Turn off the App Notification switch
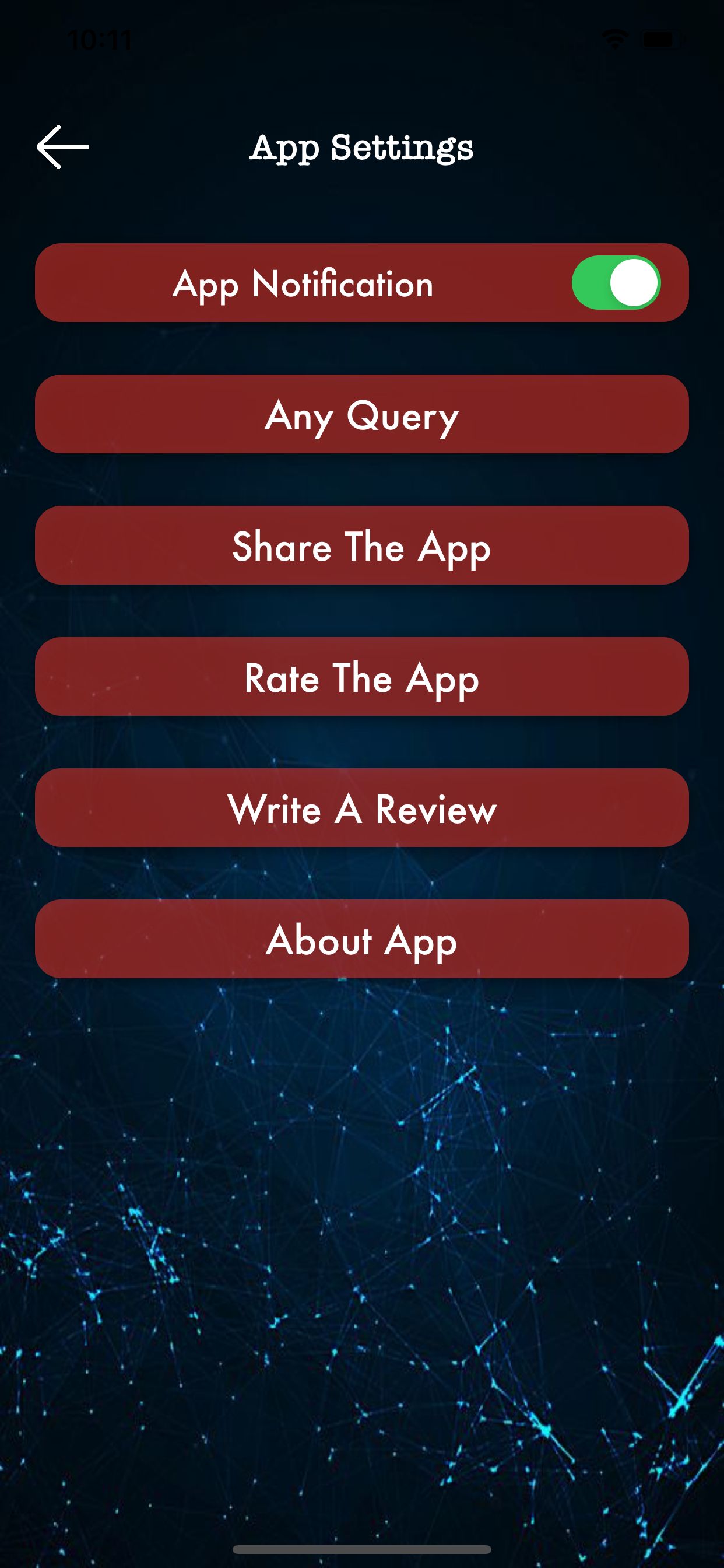 click(616, 283)
